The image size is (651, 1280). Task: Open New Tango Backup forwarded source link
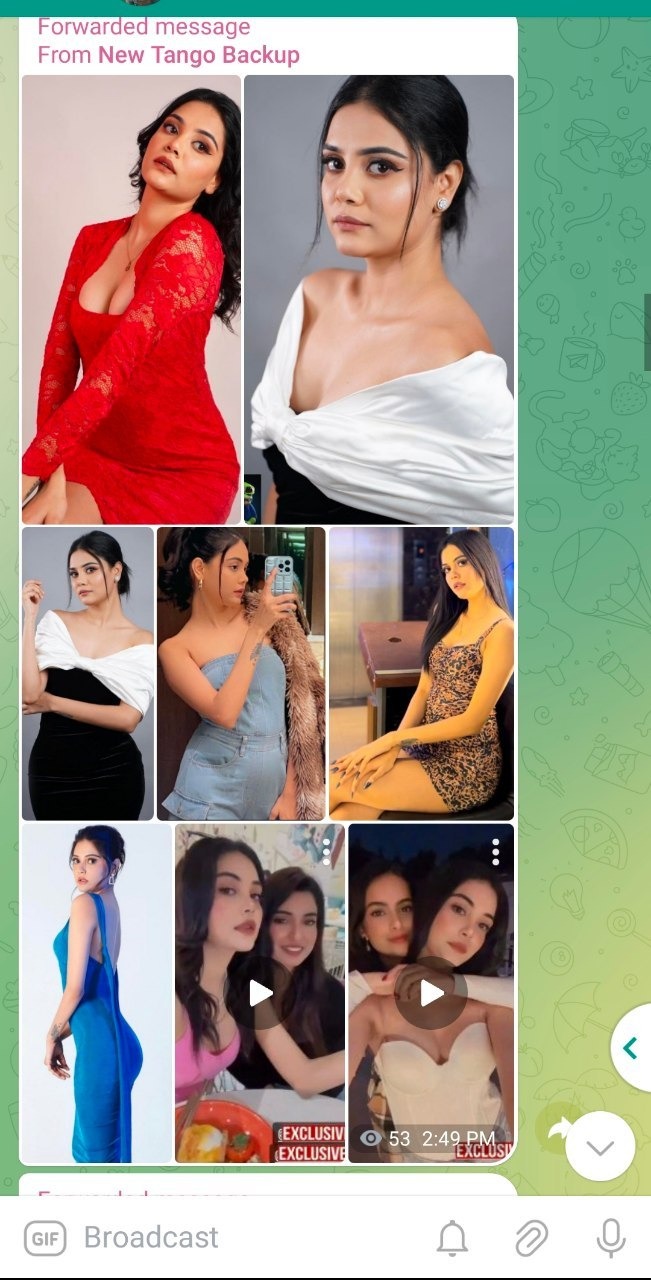pyautogui.click(x=198, y=55)
